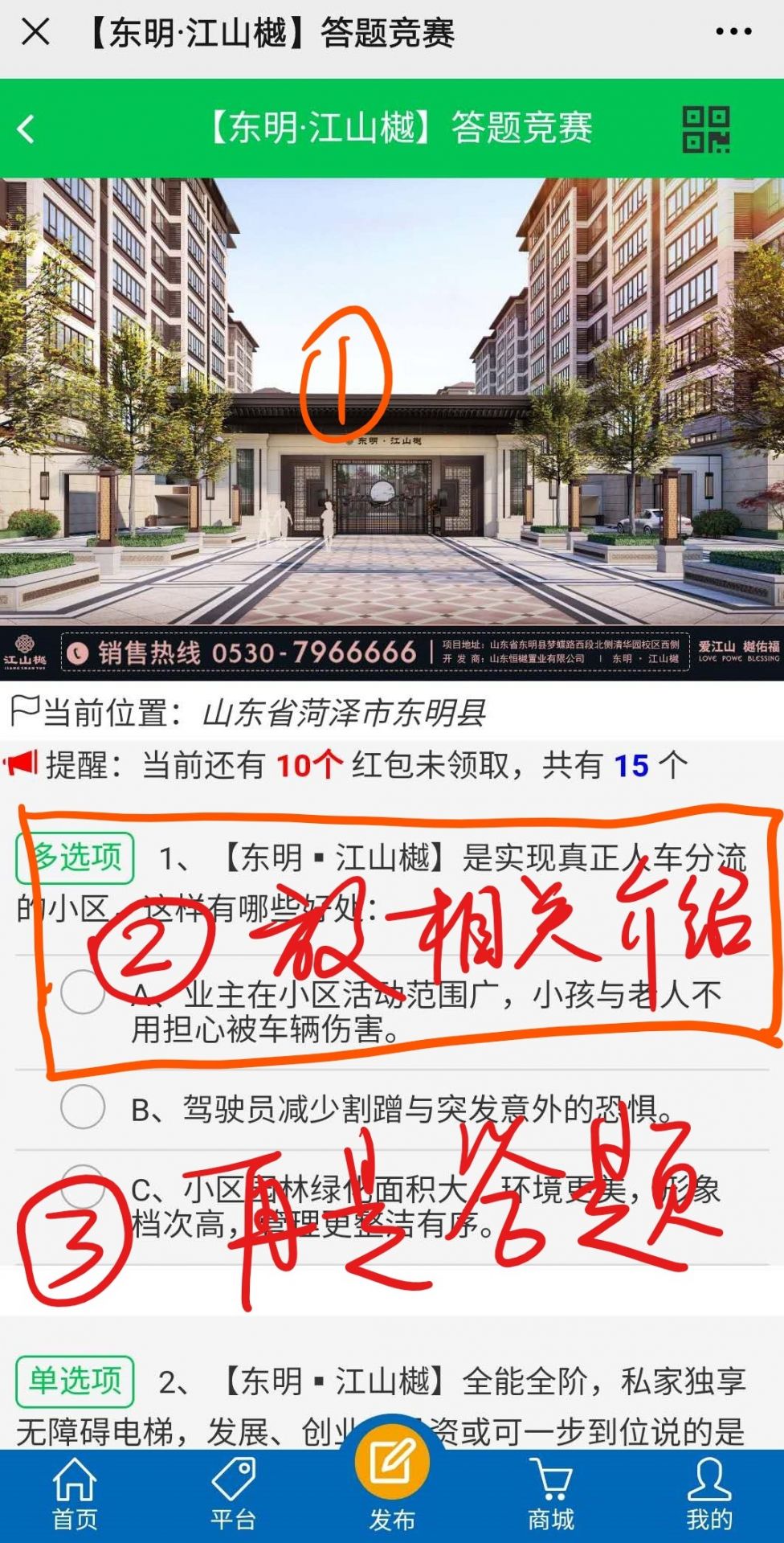Select option C about greening area
The image size is (784, 1543).
pos(83,1186)
